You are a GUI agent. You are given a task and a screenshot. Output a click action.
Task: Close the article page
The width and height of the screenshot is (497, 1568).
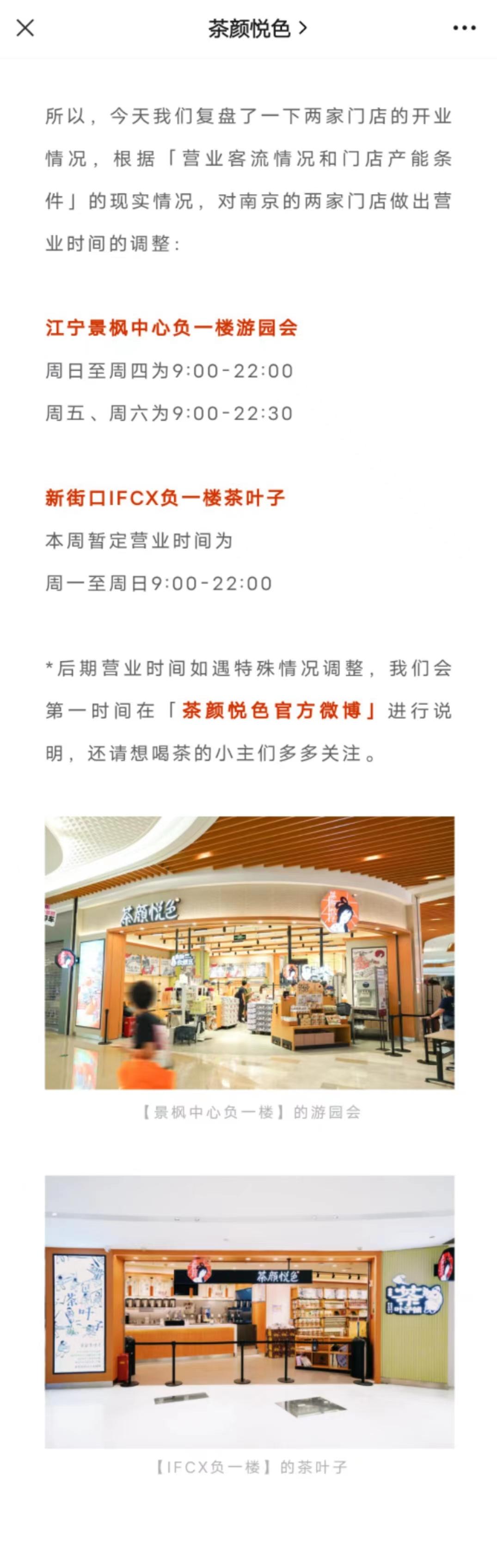(x=25, y=28)
